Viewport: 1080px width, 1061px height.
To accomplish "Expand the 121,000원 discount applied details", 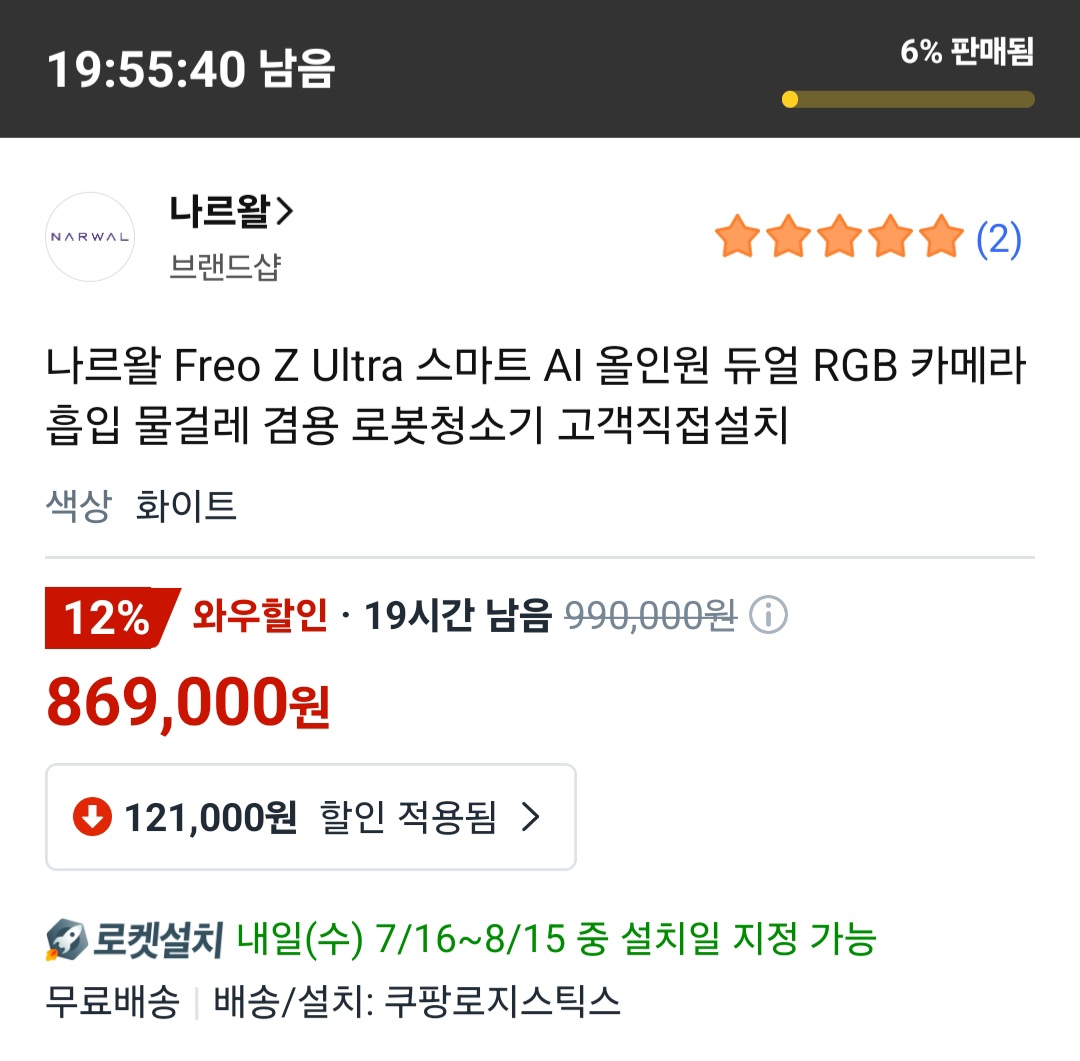I will (311, 817).
